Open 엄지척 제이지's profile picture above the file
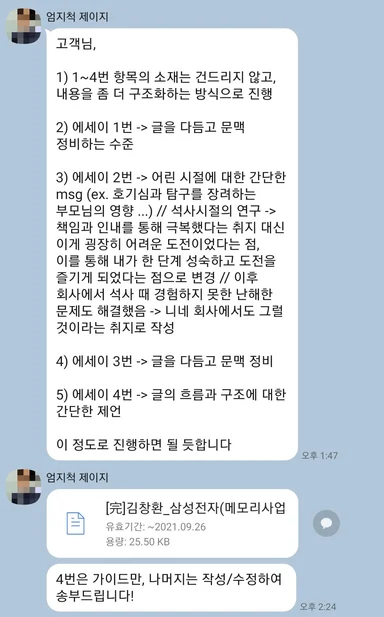The width and height of the screenshot is (384, 617). coord(24,486)
